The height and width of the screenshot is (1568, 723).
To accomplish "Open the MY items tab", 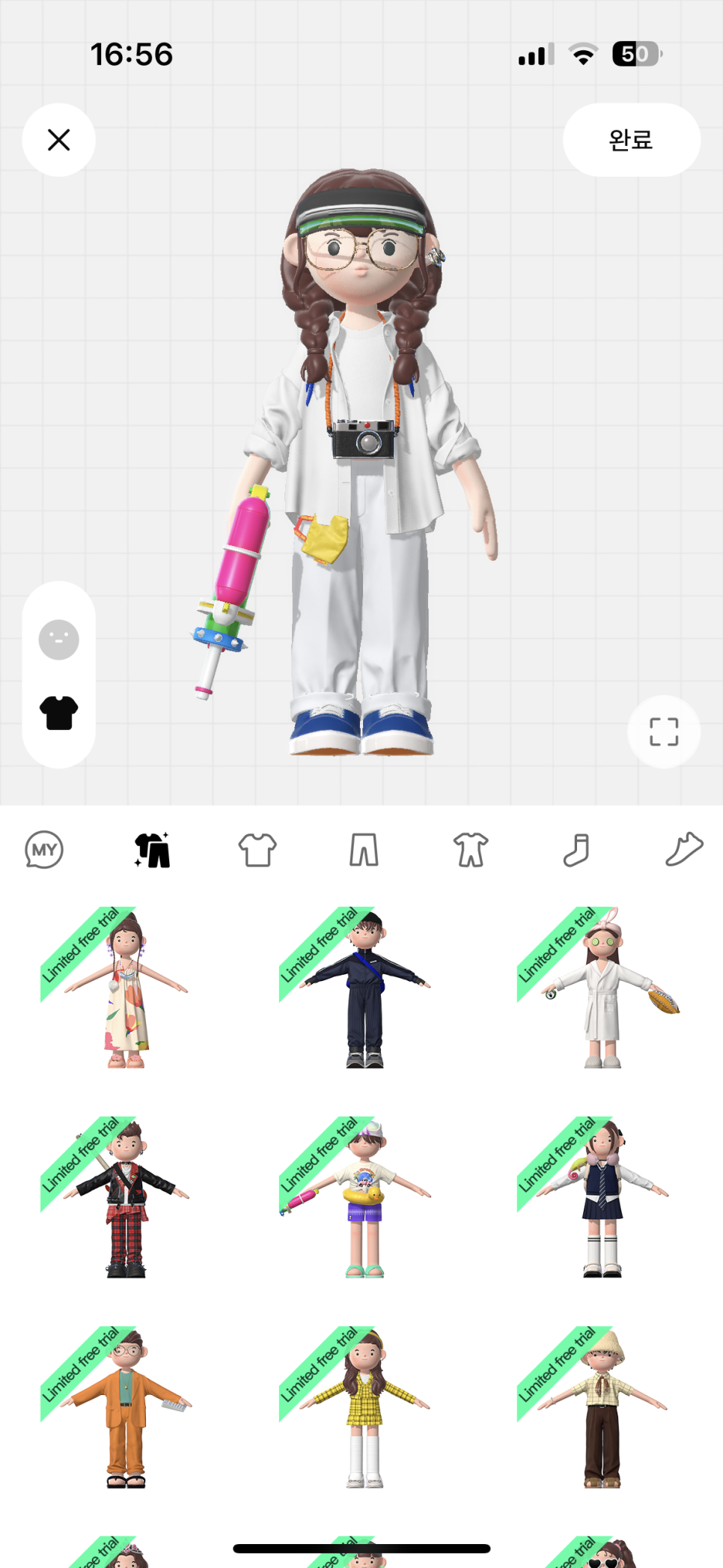I will pyautogui.click(x=44, y=850).
